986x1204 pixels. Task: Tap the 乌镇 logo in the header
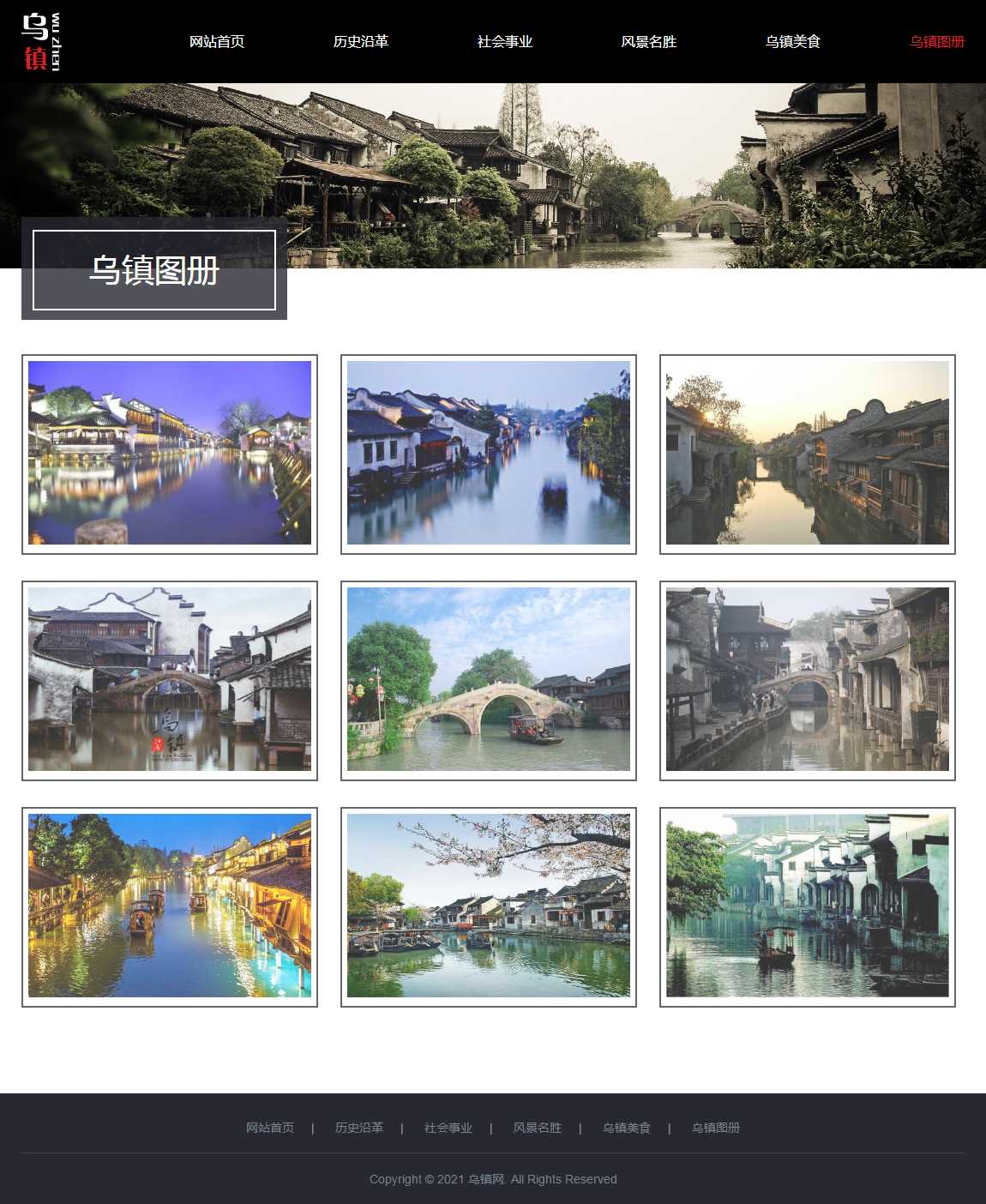click(x=41, y=41)
